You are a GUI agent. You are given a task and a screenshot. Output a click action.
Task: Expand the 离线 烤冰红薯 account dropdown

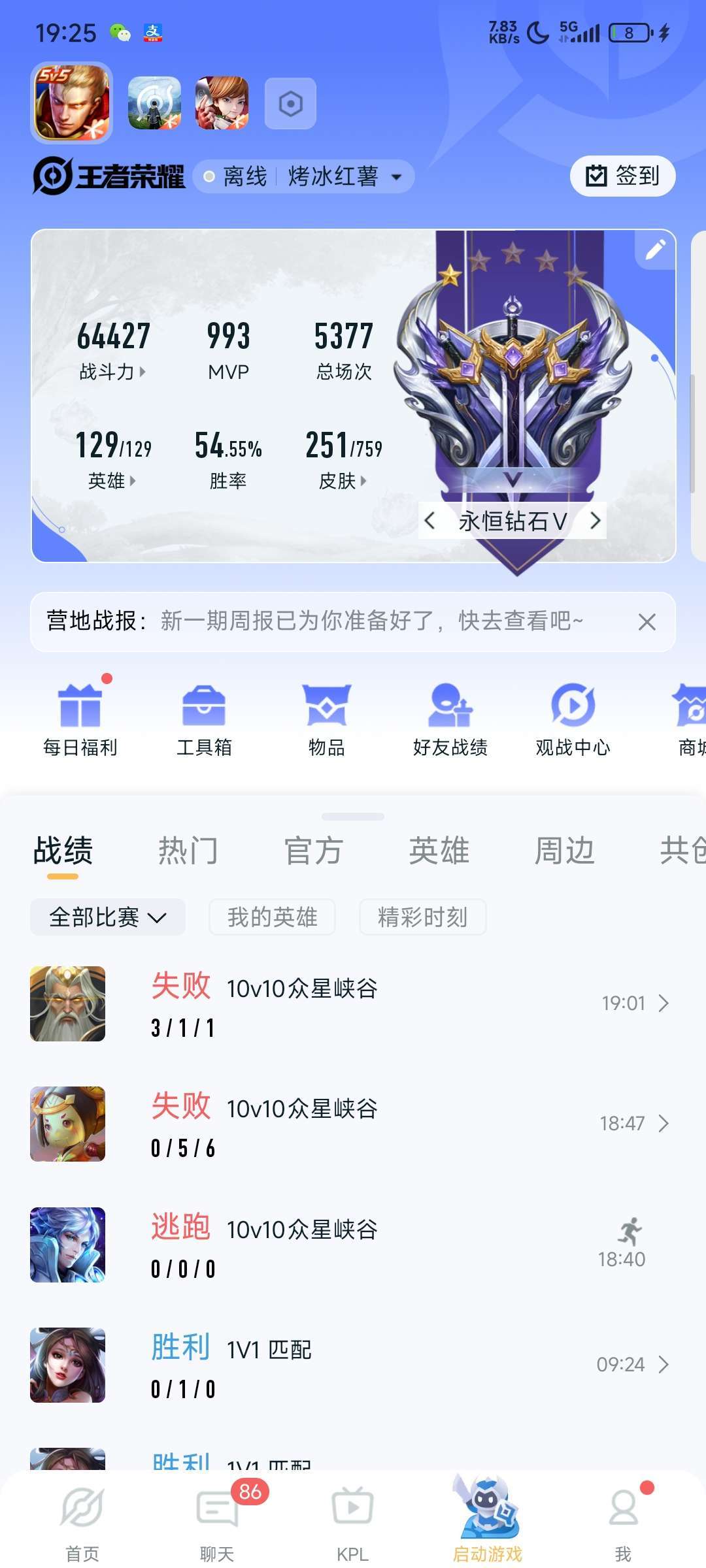point(304,176)
